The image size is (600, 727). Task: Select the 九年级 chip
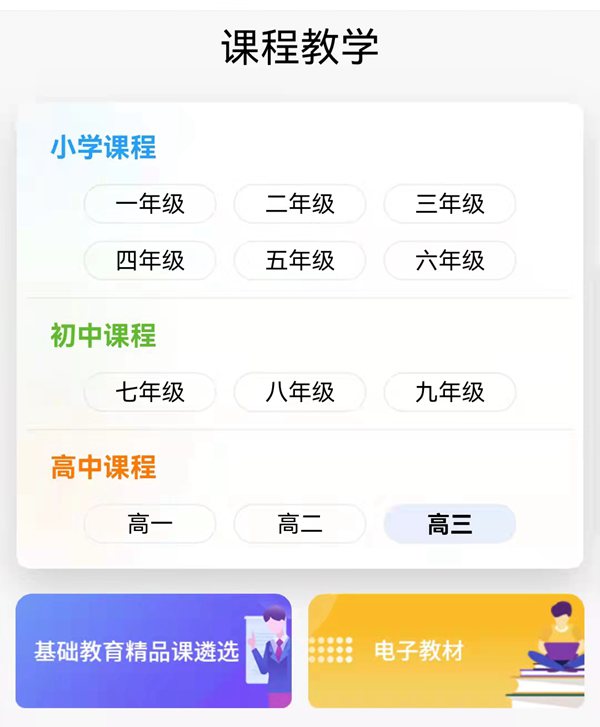click(x=450, y=392)
